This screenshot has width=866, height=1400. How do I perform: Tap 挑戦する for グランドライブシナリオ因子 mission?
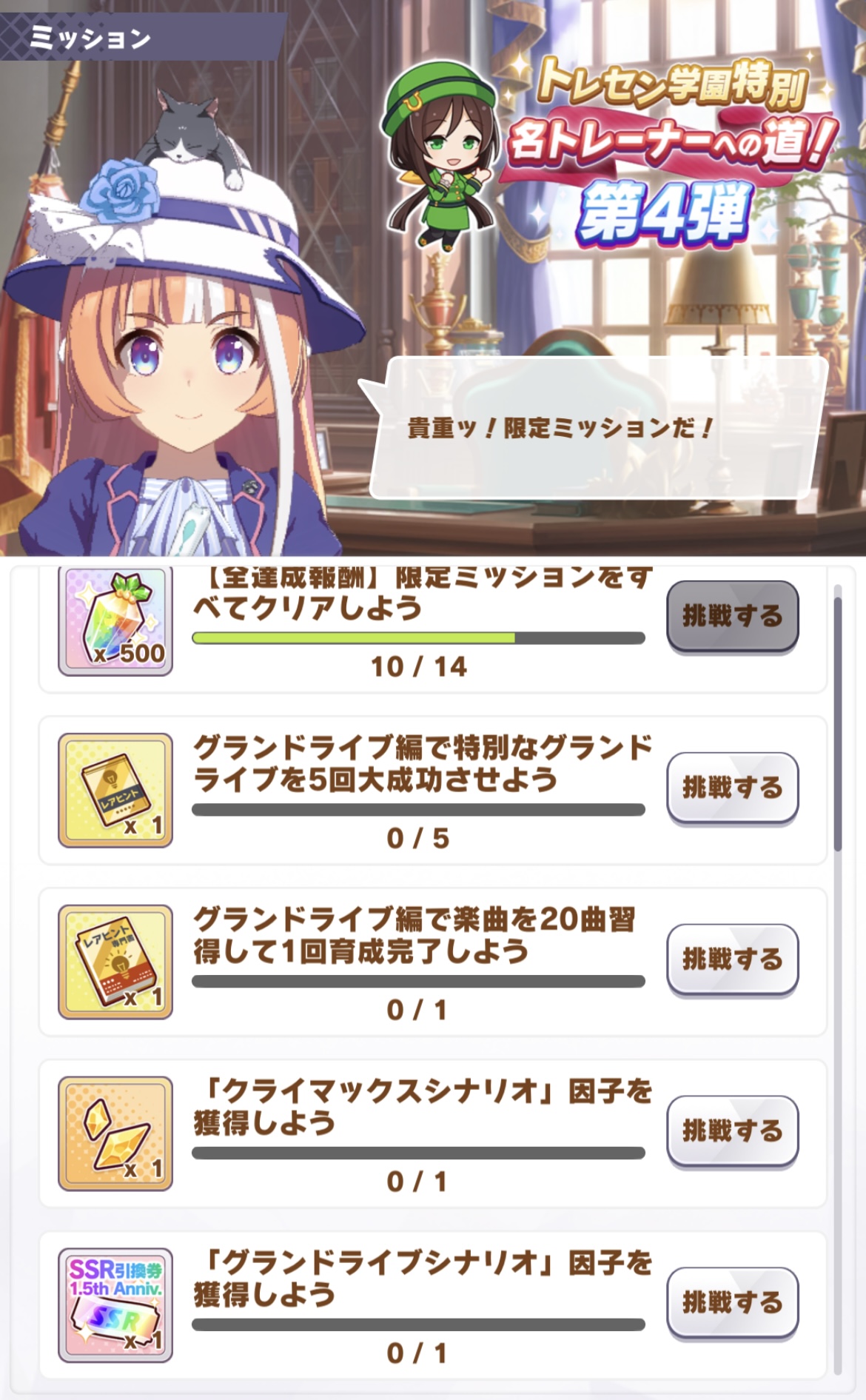732,1303
